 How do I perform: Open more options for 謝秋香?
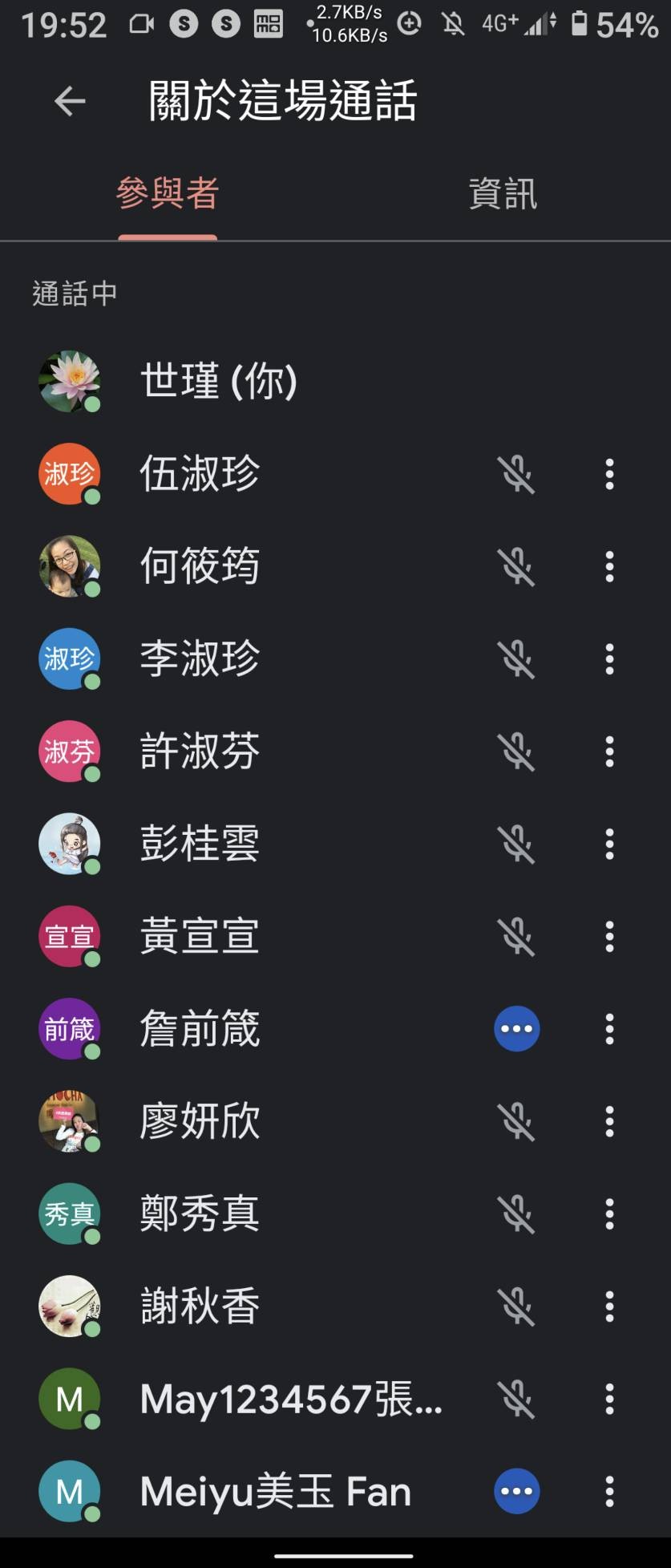609,1307
